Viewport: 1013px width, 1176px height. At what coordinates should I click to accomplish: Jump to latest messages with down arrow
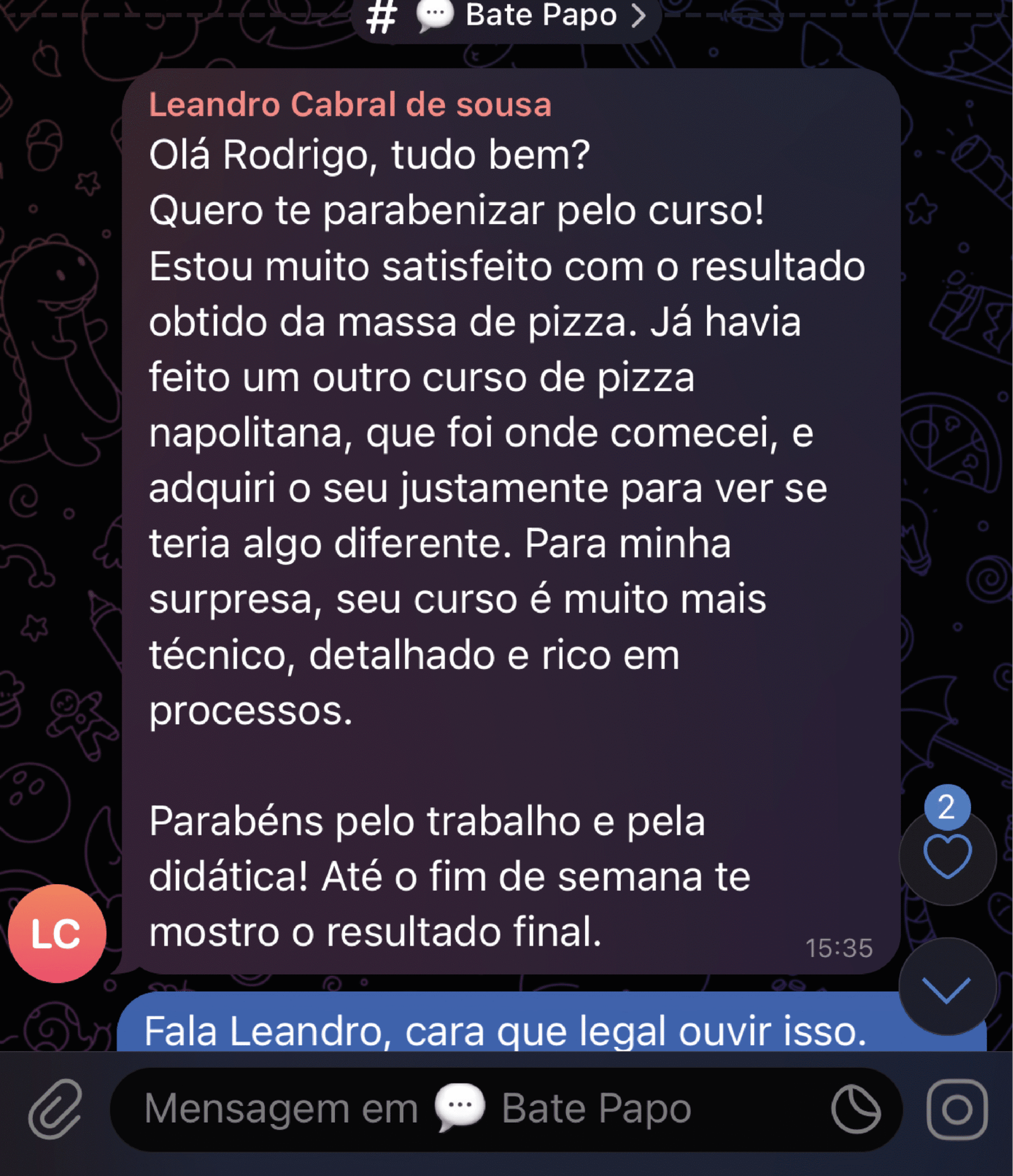pos(947,987)
